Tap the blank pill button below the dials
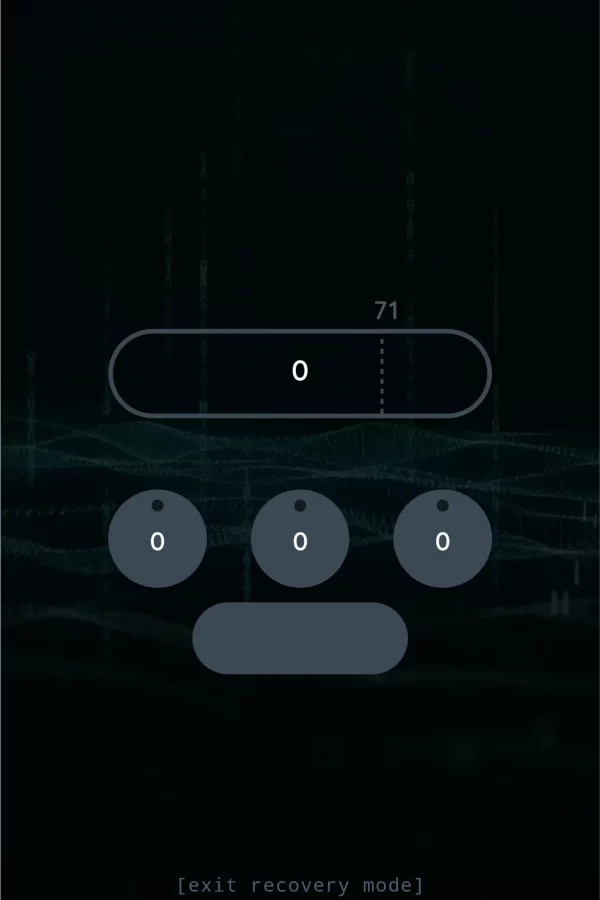Screen dimensions: 600x900 (x=300, y=638)
